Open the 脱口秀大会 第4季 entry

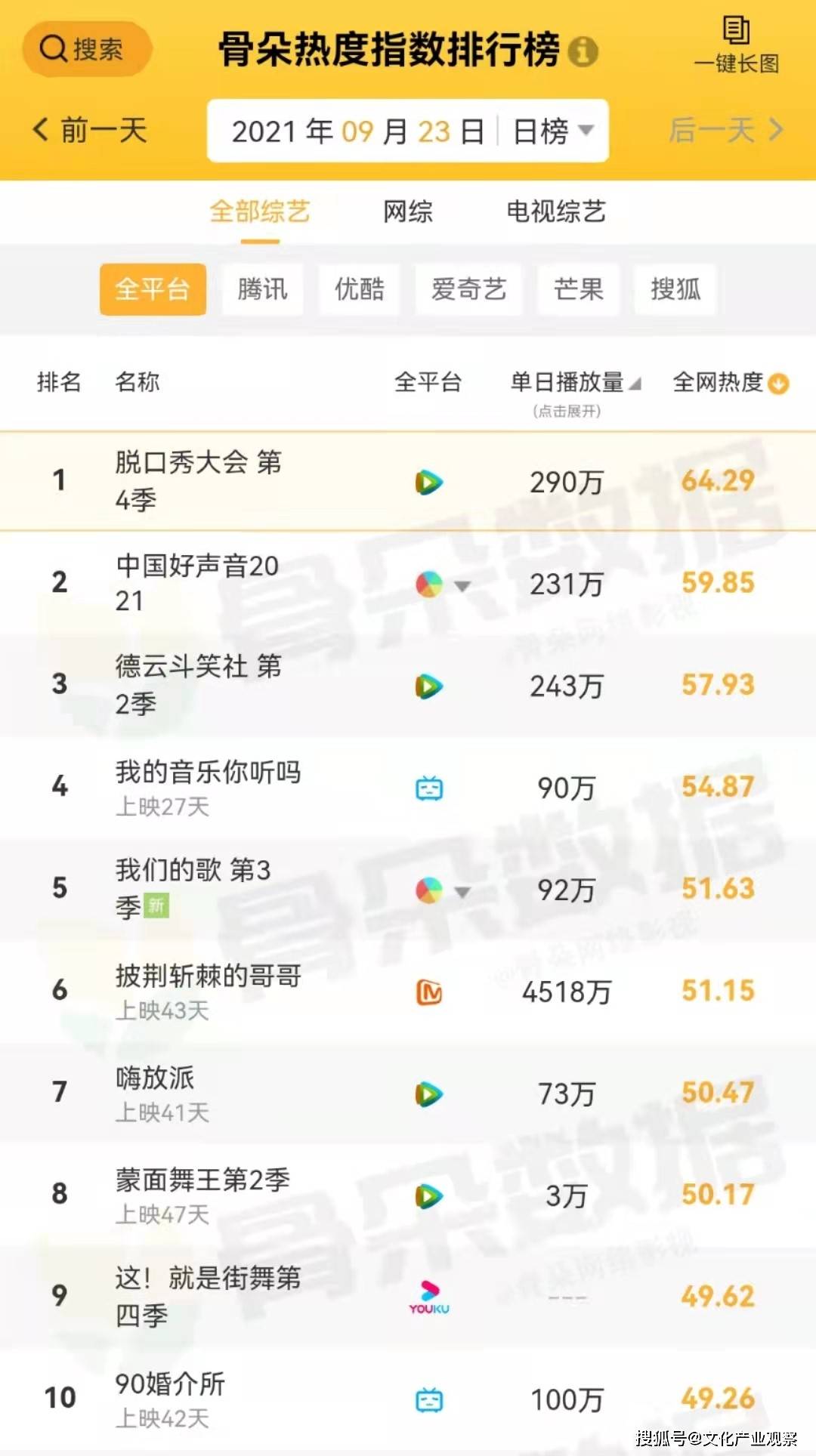click(198, 480)
